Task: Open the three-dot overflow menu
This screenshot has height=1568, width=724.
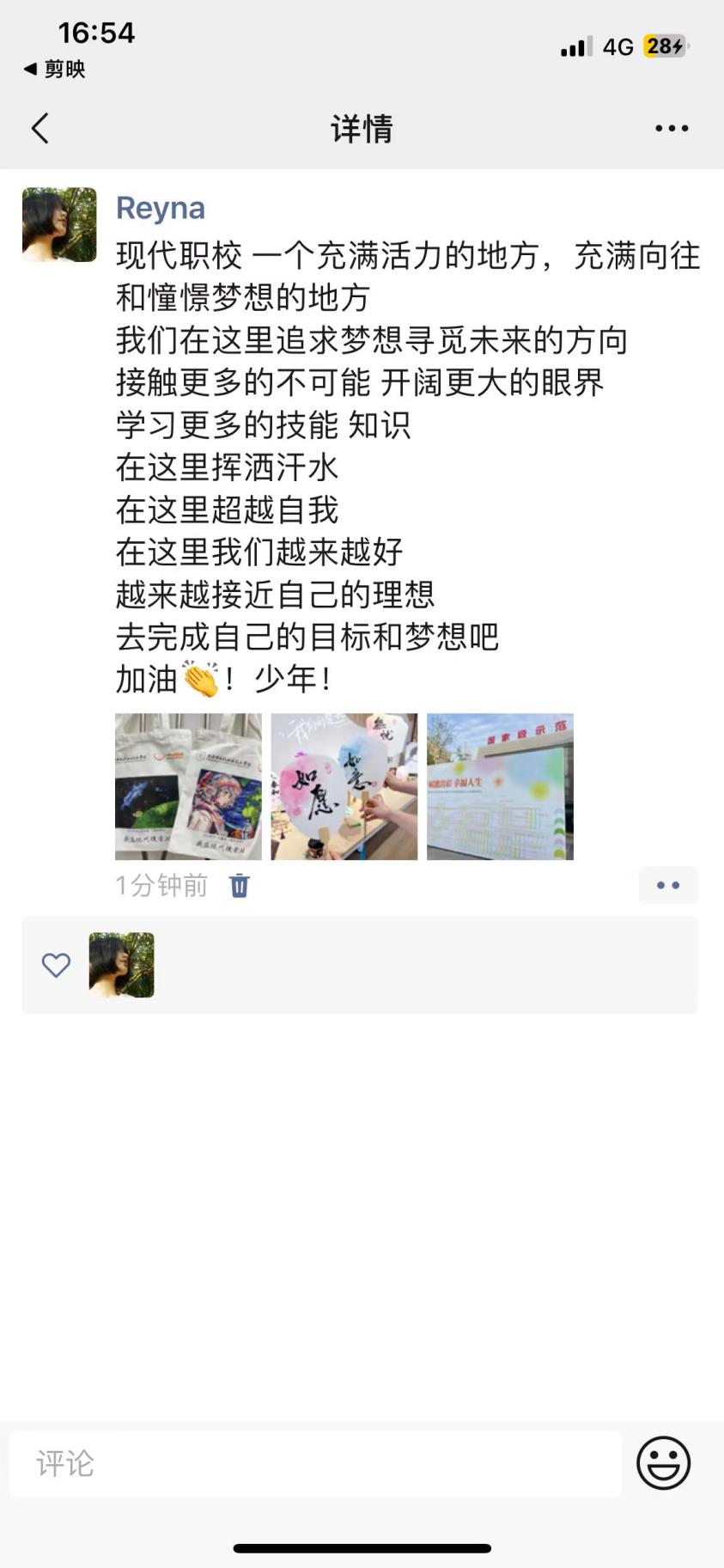Action: 671,129
